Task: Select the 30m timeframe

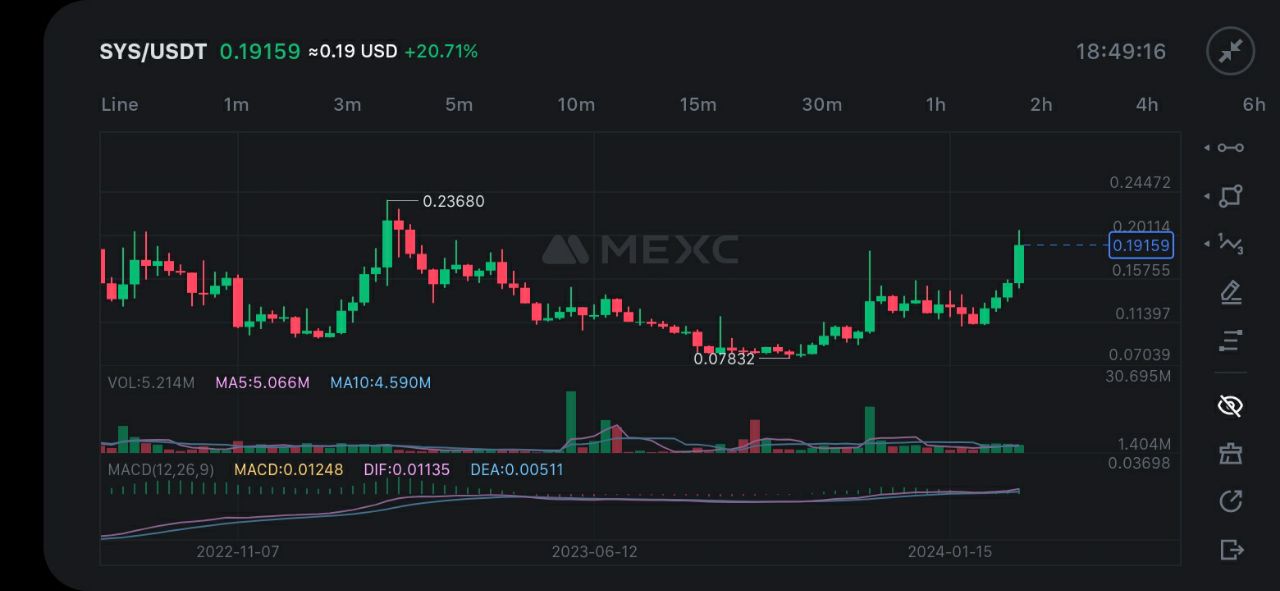Action: 822,104
